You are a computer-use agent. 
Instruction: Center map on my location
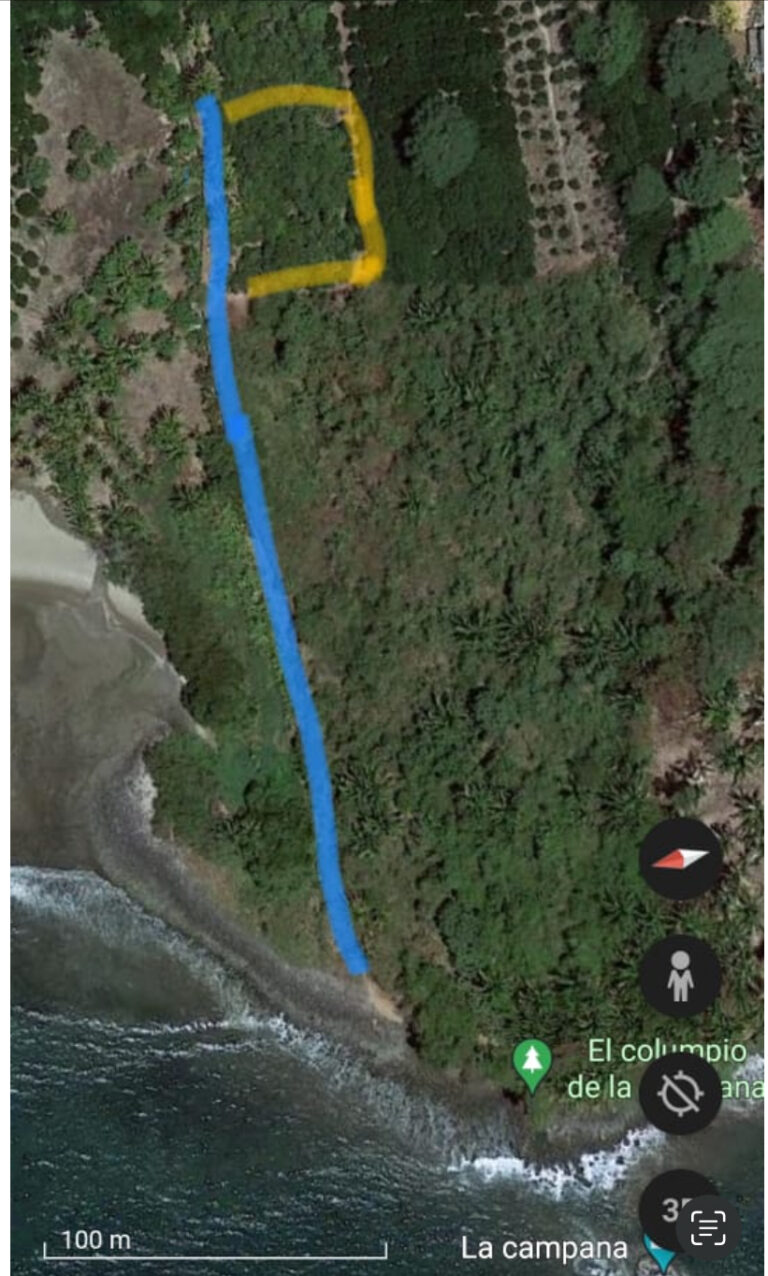pos(681,1093)
